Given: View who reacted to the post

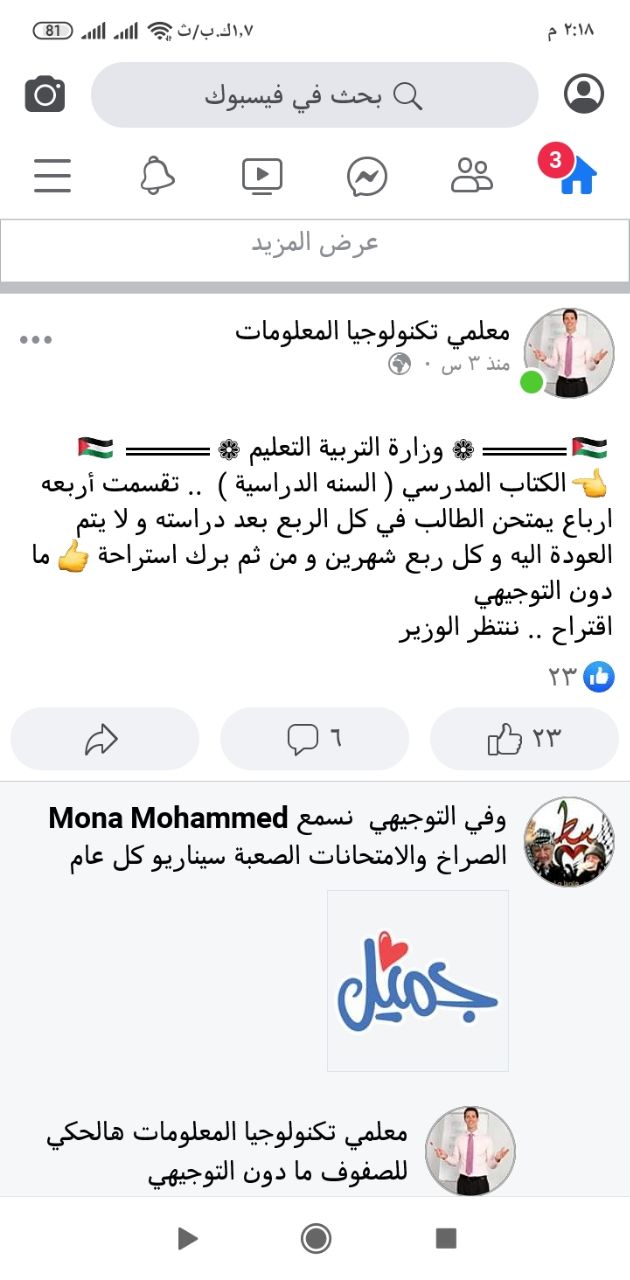Looking at the screenshot, I should point(582,677).
